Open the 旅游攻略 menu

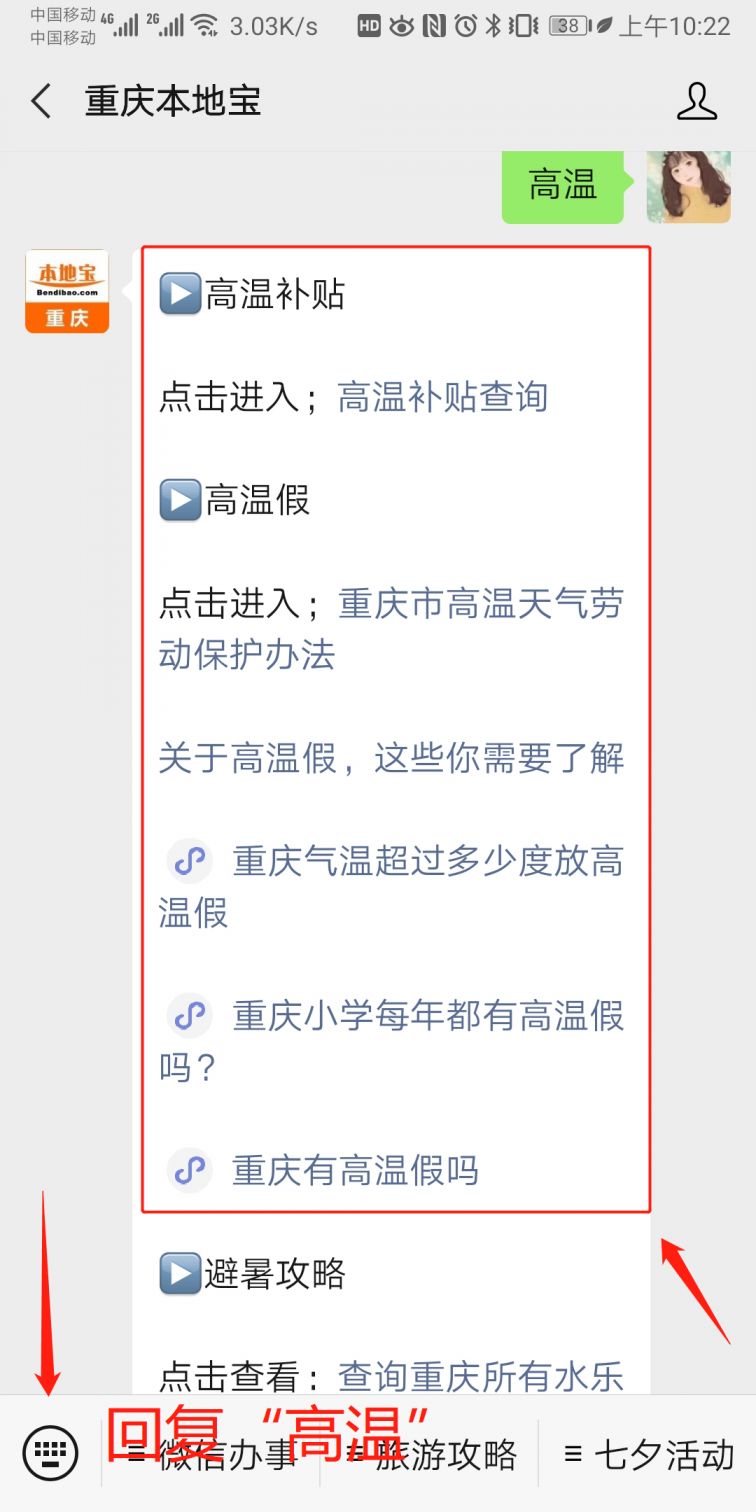(430, 1454)
